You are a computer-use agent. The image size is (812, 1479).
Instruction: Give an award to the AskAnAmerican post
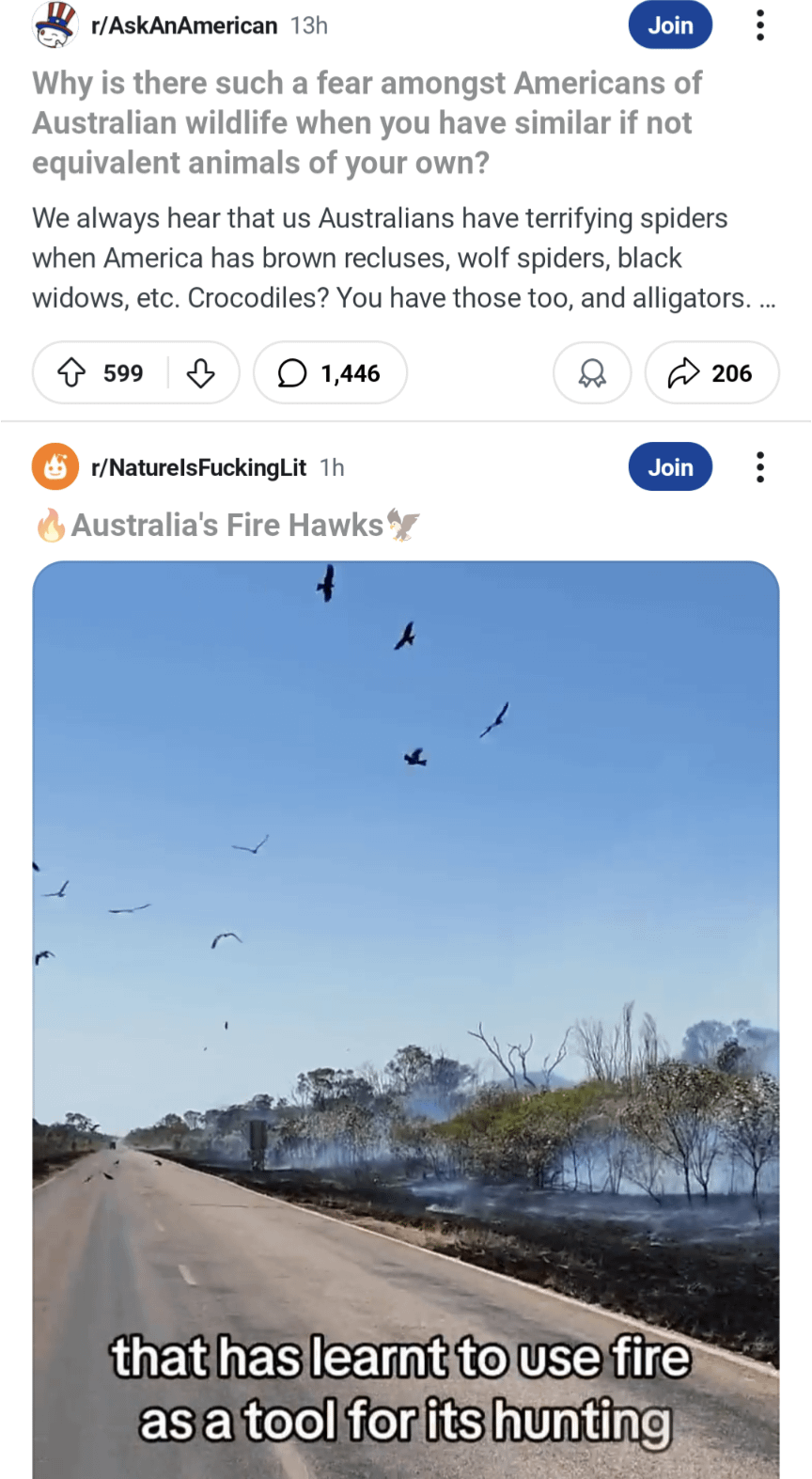pyautogui.click(x=591, y=373)
